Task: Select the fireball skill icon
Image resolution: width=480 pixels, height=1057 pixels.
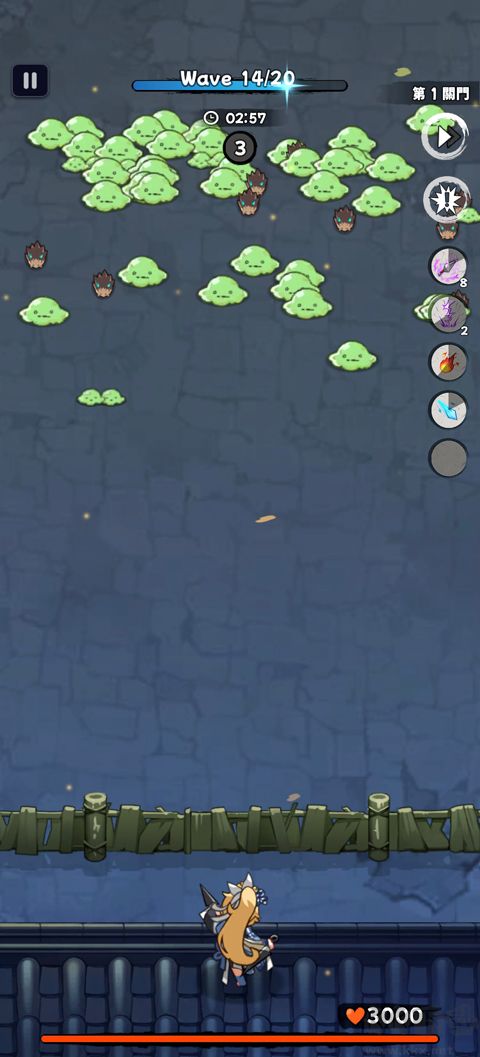Action: (x=448, y=362)
